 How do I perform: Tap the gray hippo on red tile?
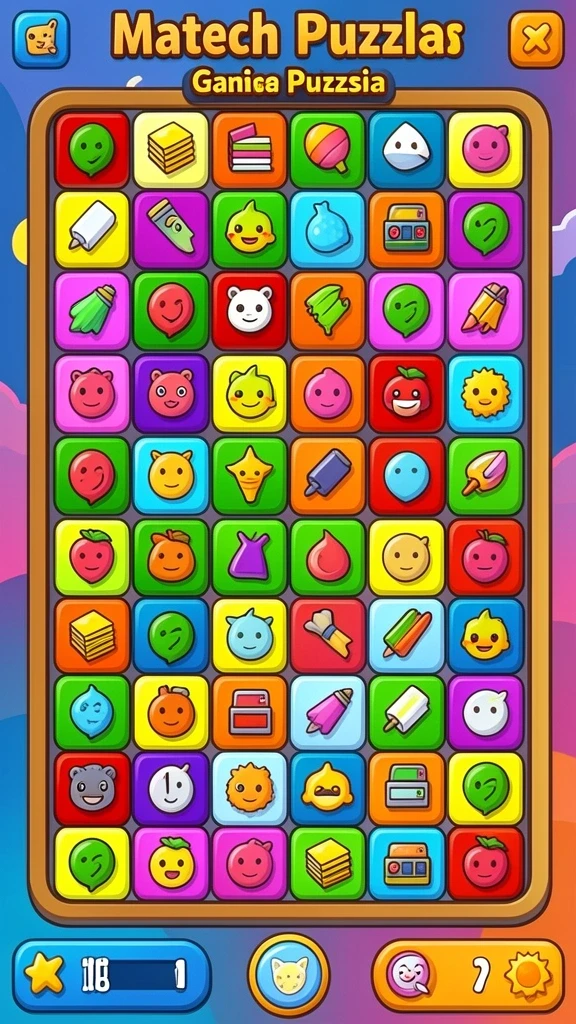tap(92, 788)
